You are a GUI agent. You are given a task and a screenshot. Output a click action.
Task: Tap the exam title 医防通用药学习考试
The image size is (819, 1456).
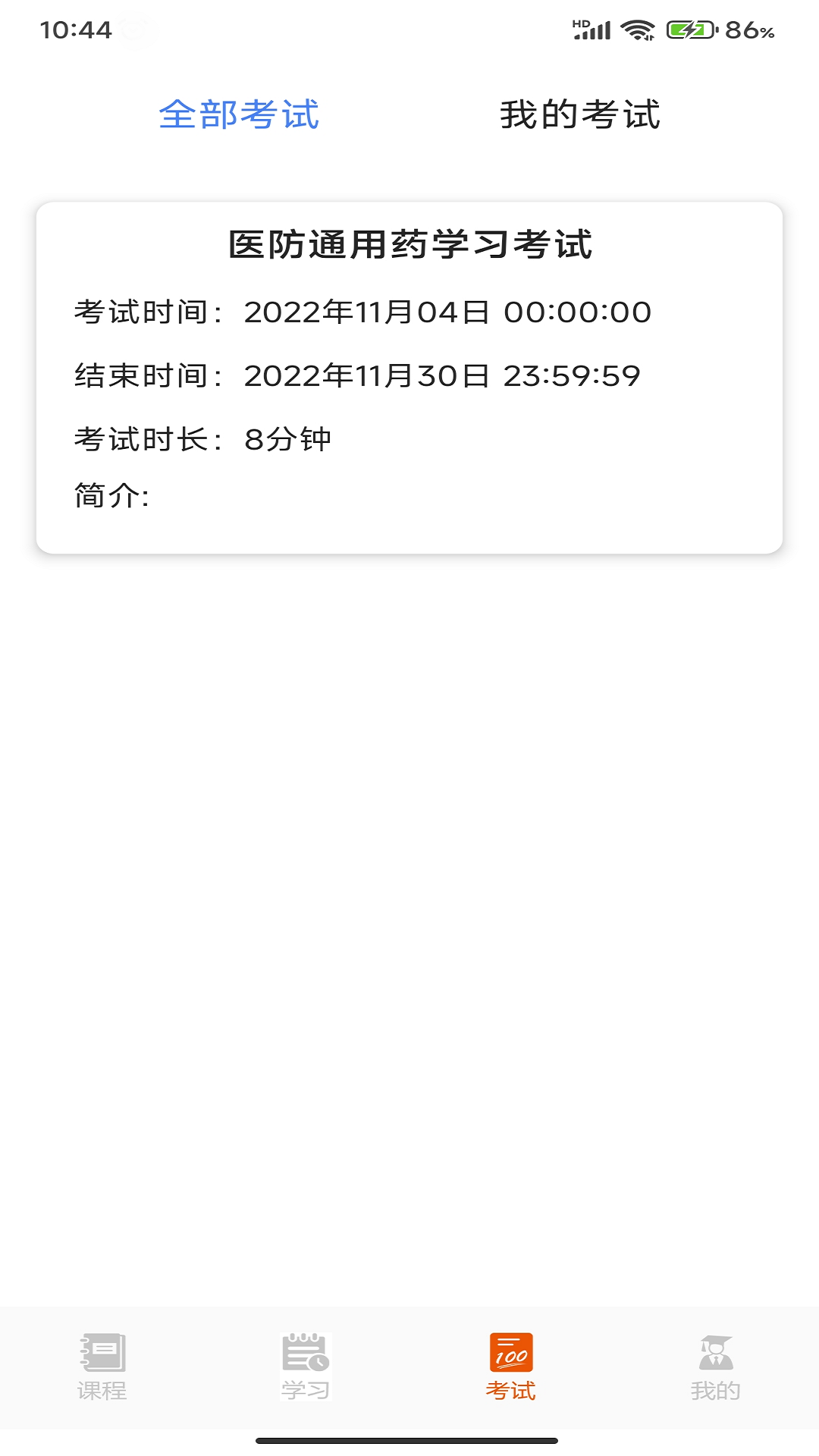[x=409, y=244]
